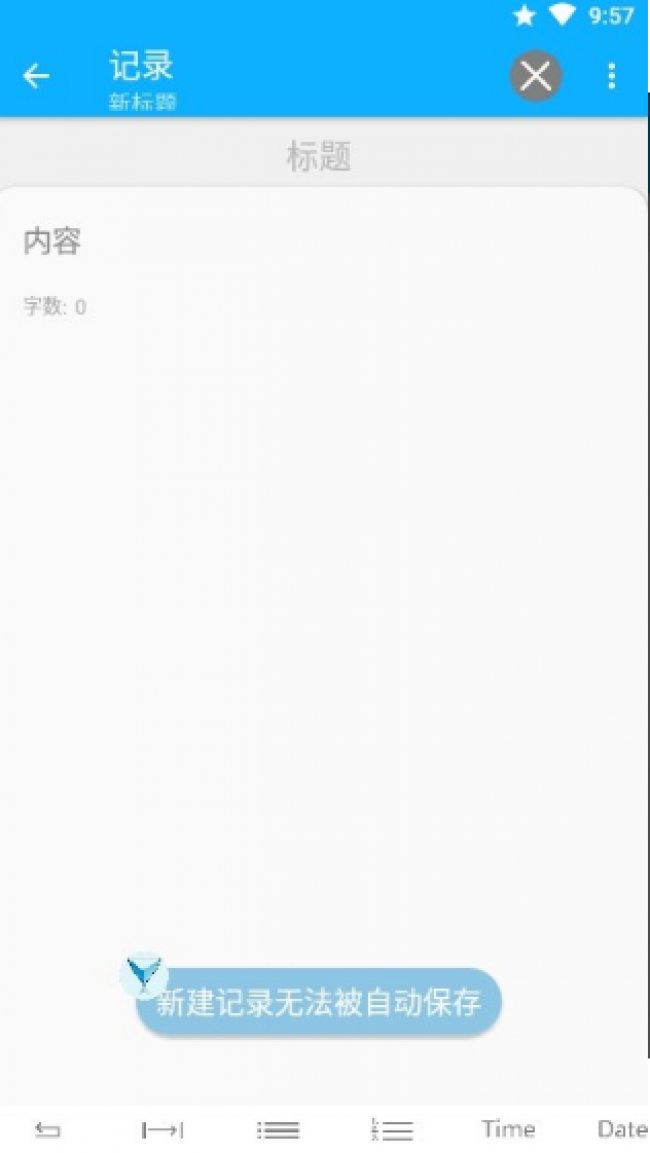Insert the Date from the toolbar
Viewport: 650px width, 1153px height.
click(623, 1128)
